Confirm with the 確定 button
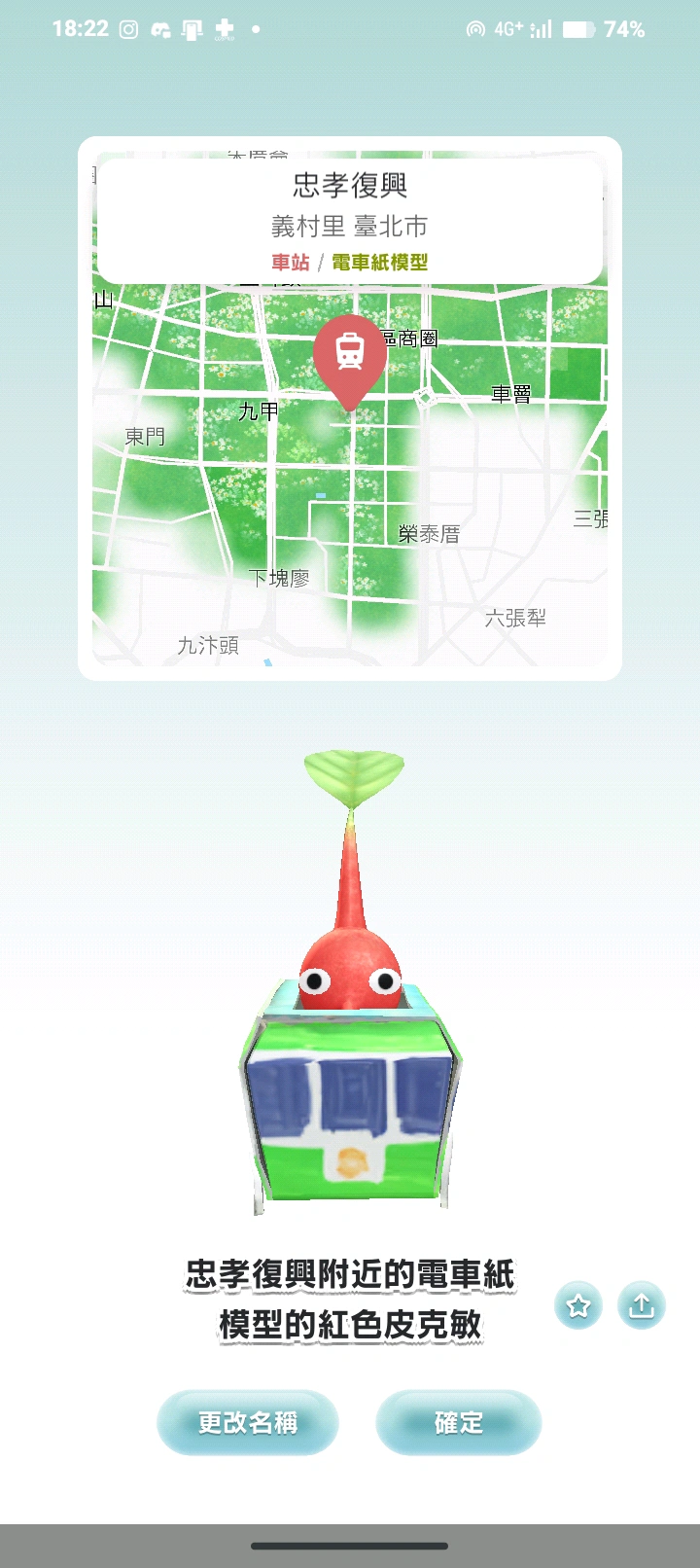Screen dimensions: 700x1568 tap(458, 1423)
